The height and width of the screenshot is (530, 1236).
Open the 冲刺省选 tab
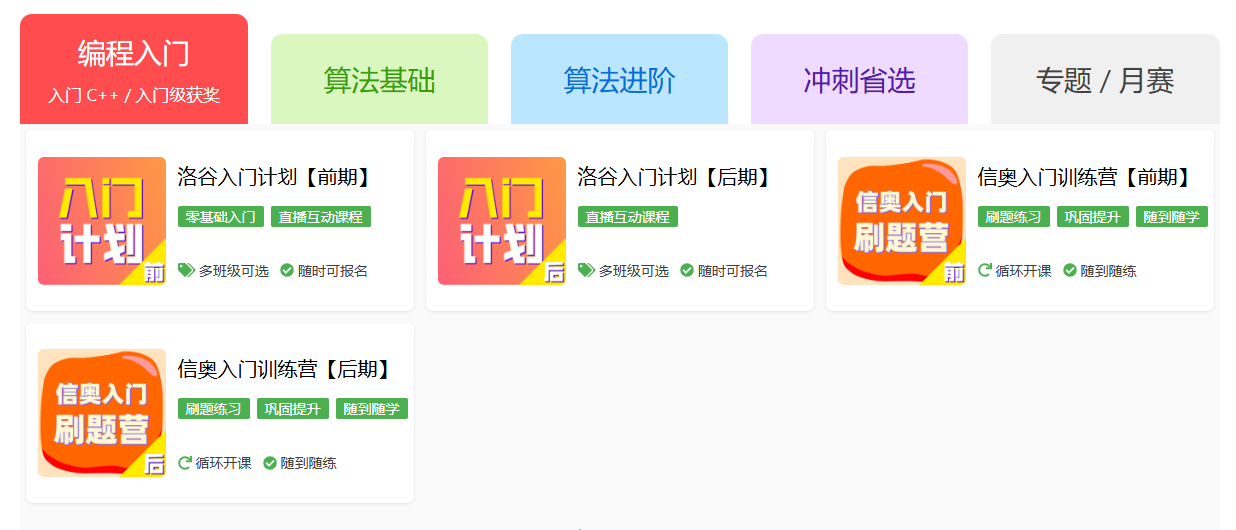click(859, 80)
